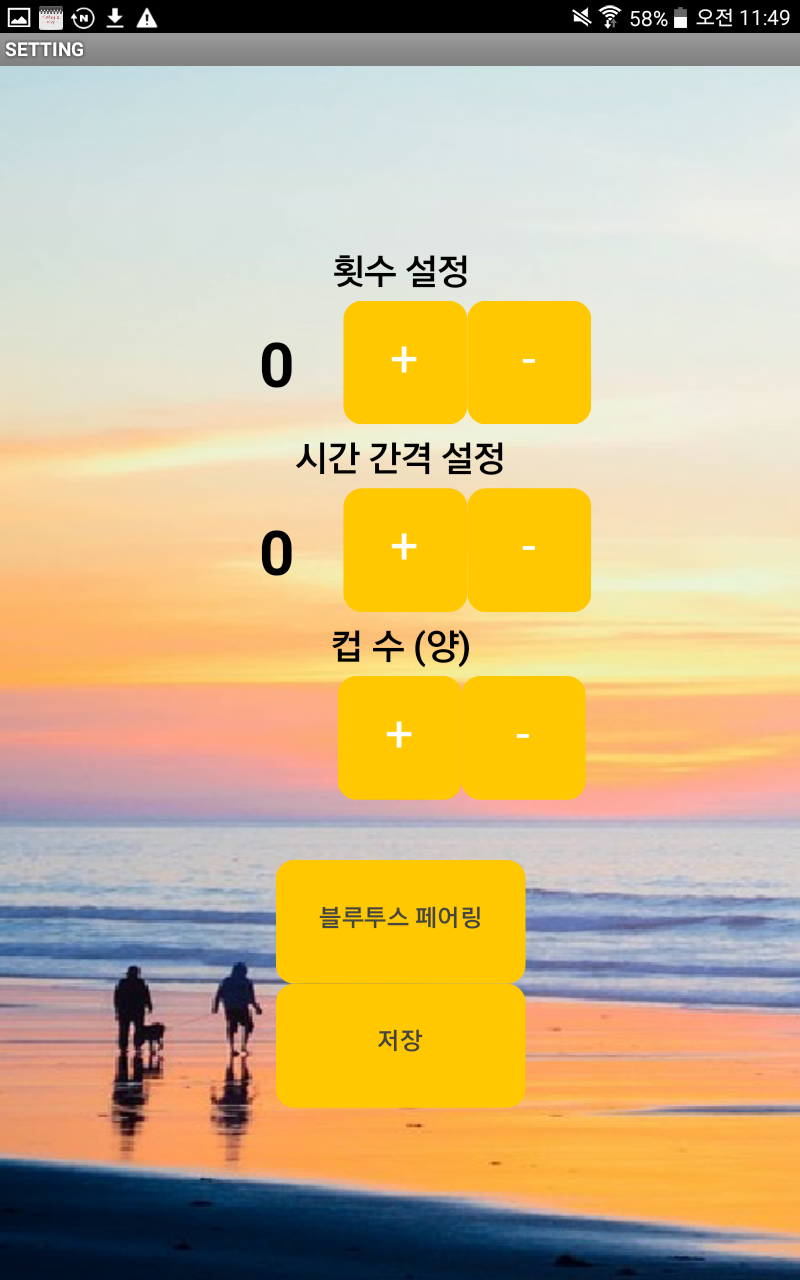800x1280 pixels.
Task: Tap minus under 시간 간격 설정
Action: [x=529, y=549]
